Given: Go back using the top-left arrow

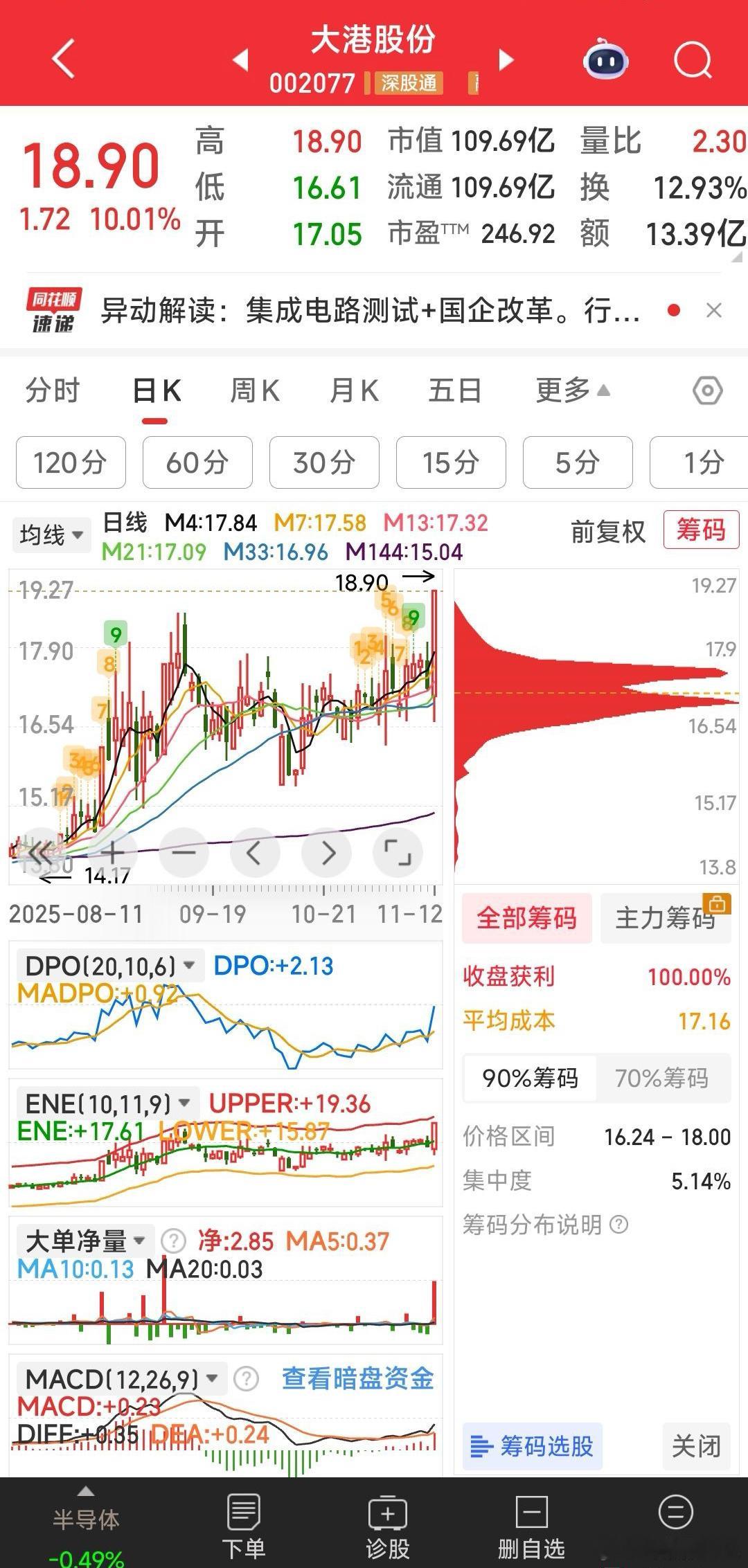Looking at the screenshot, I should [x=63, y=59].
